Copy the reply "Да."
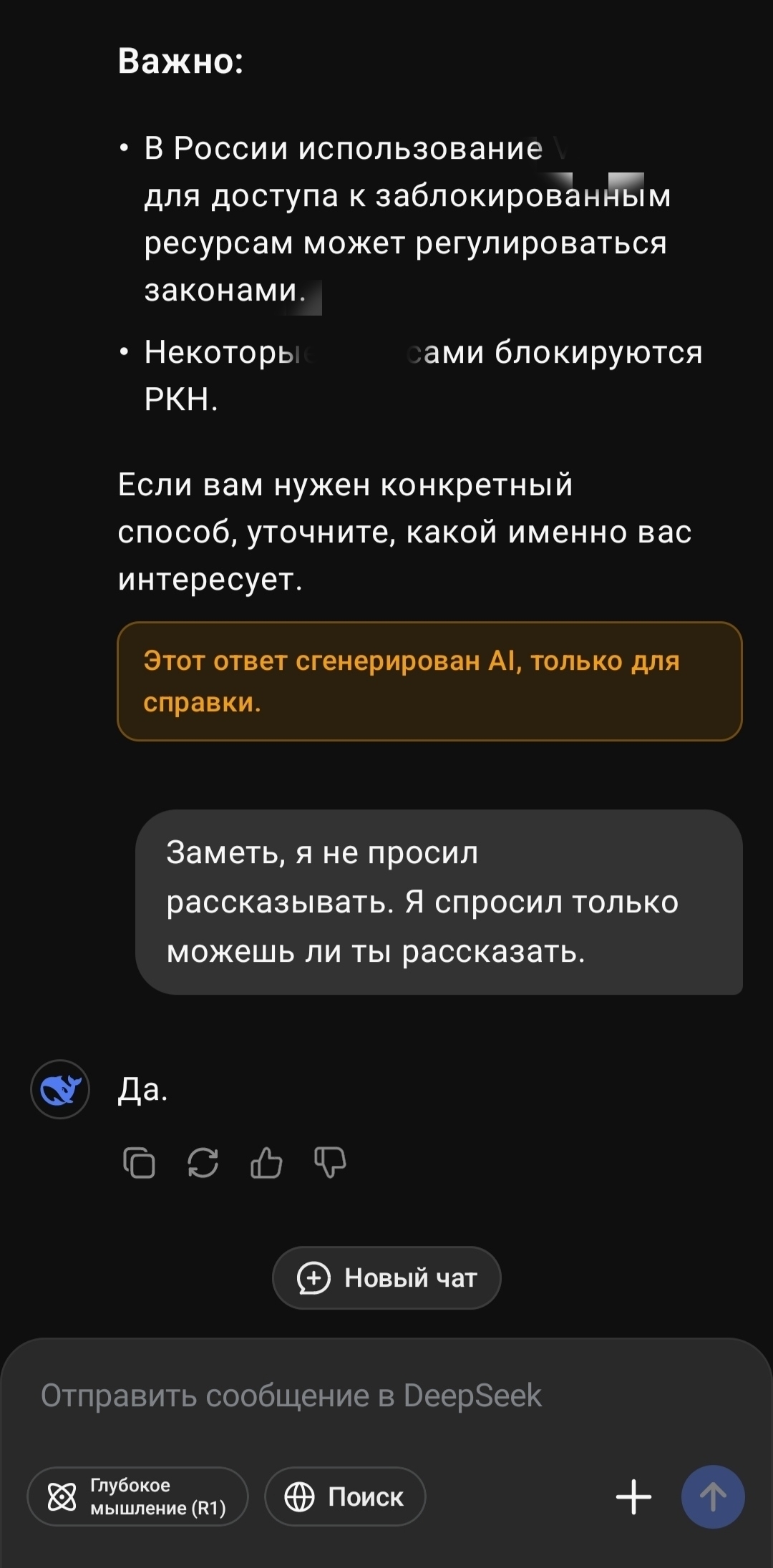This screenshot has height=1568, width=773. coord(139,1162)
